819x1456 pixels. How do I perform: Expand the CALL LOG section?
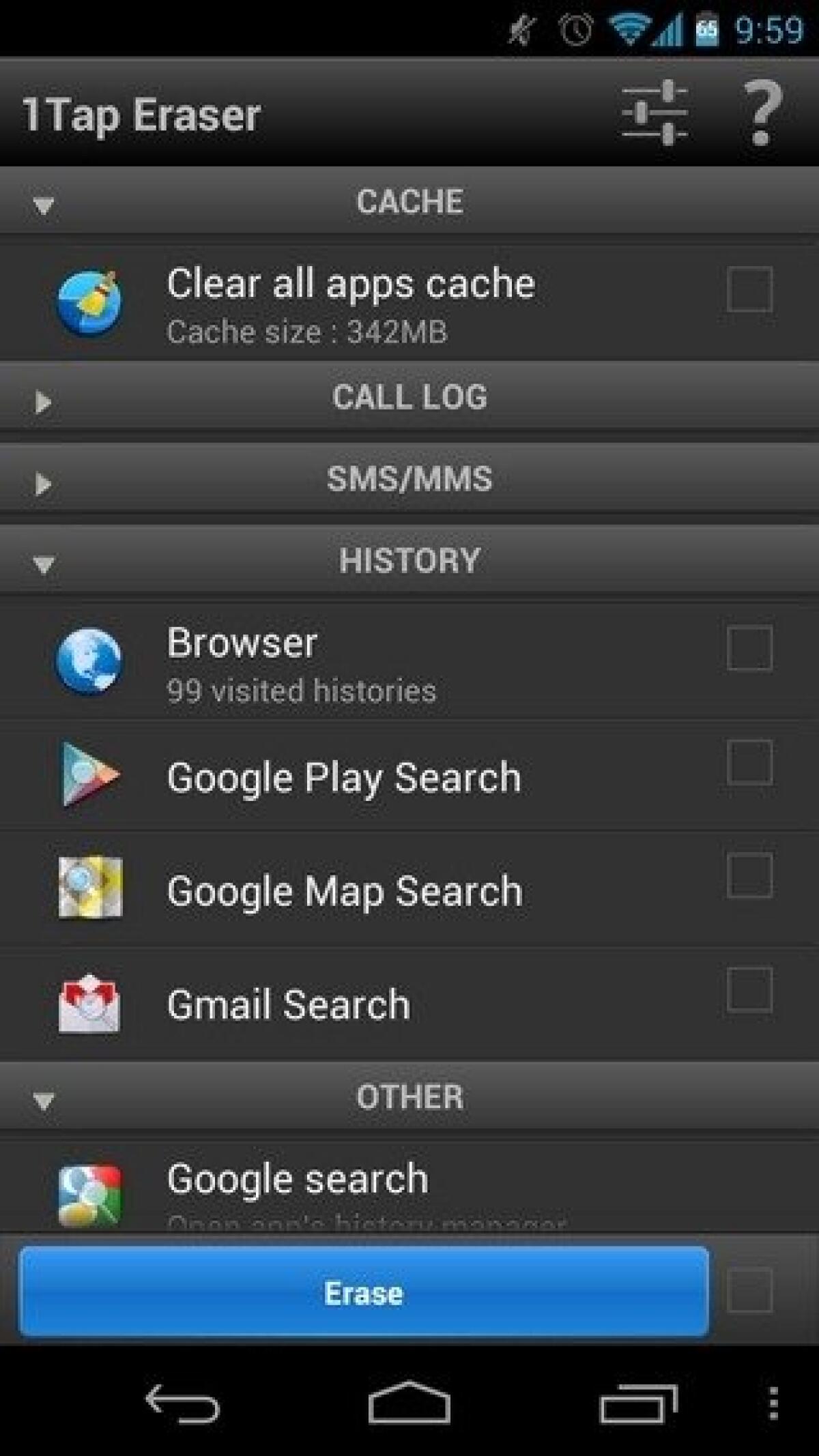click(x=409, y=396)
